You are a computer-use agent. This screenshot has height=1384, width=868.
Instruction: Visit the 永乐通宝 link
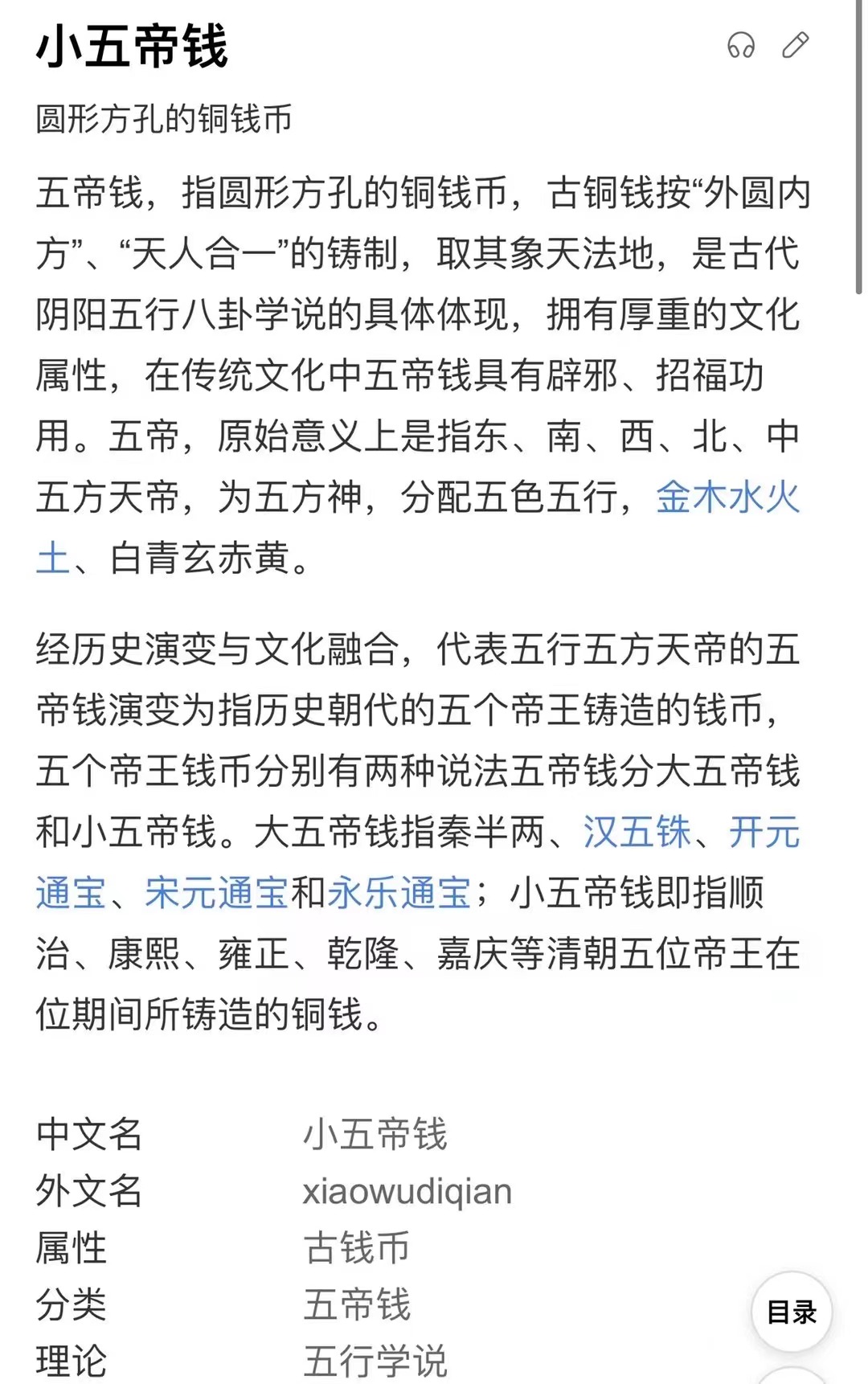point(399,893)
